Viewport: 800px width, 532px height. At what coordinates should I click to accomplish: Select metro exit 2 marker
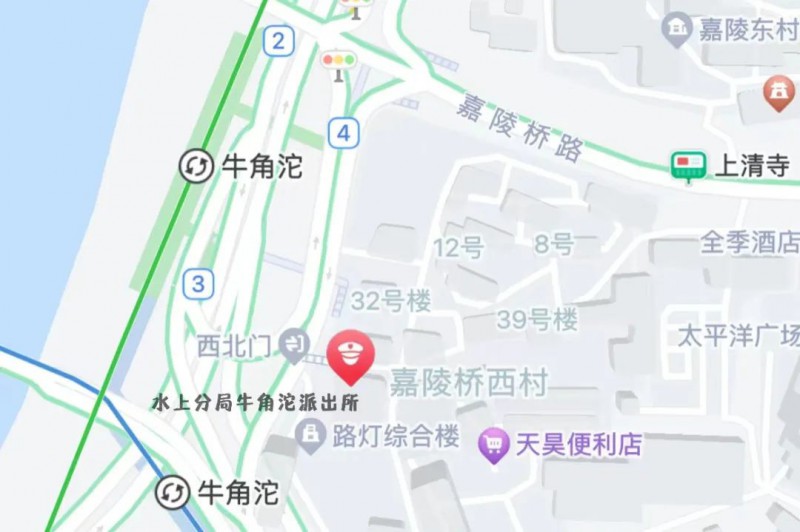(x=277, y=41)
